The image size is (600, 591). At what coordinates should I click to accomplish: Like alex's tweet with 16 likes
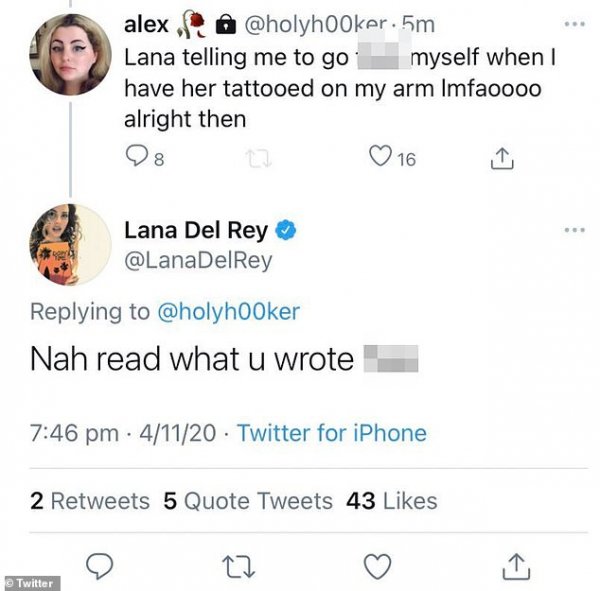(380, 158)
